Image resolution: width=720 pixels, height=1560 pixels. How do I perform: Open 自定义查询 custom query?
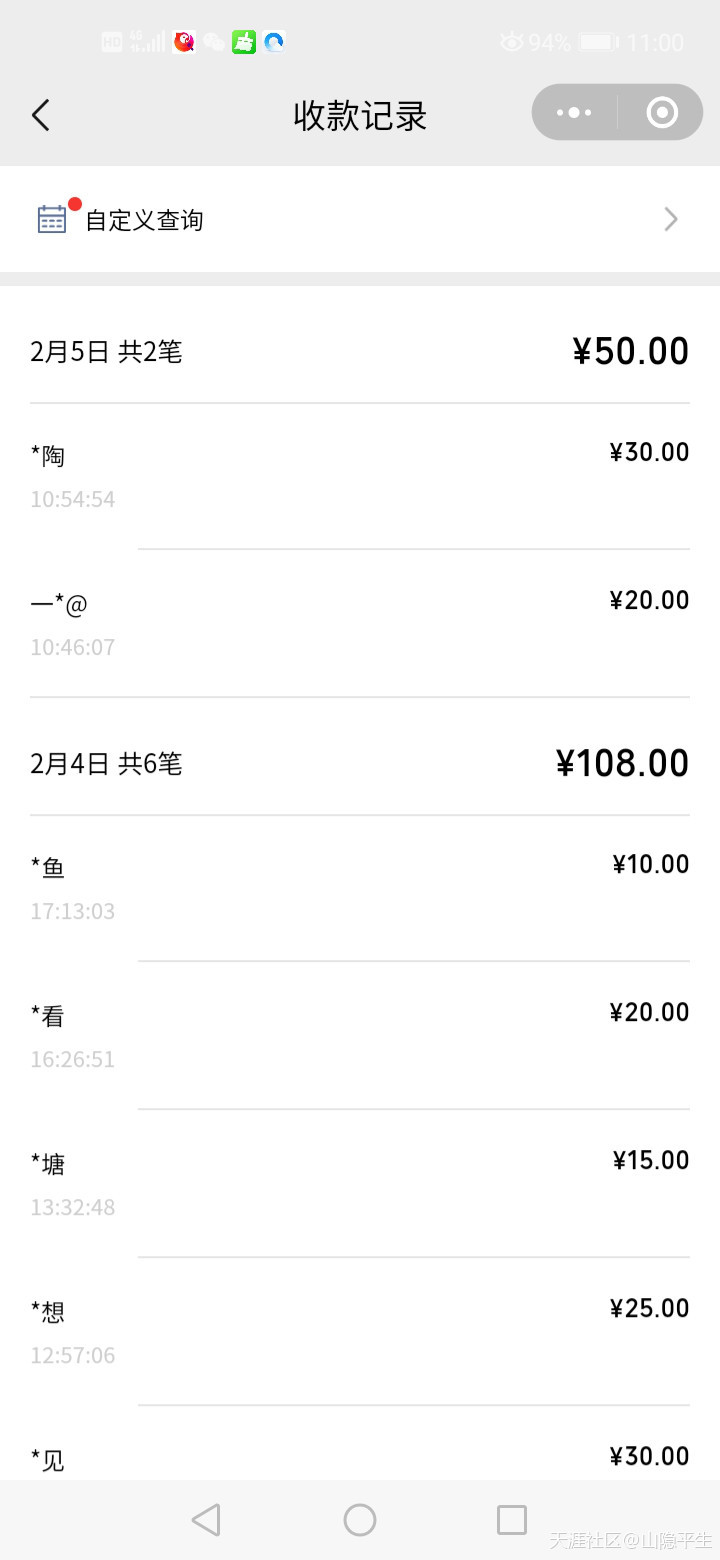360,219
